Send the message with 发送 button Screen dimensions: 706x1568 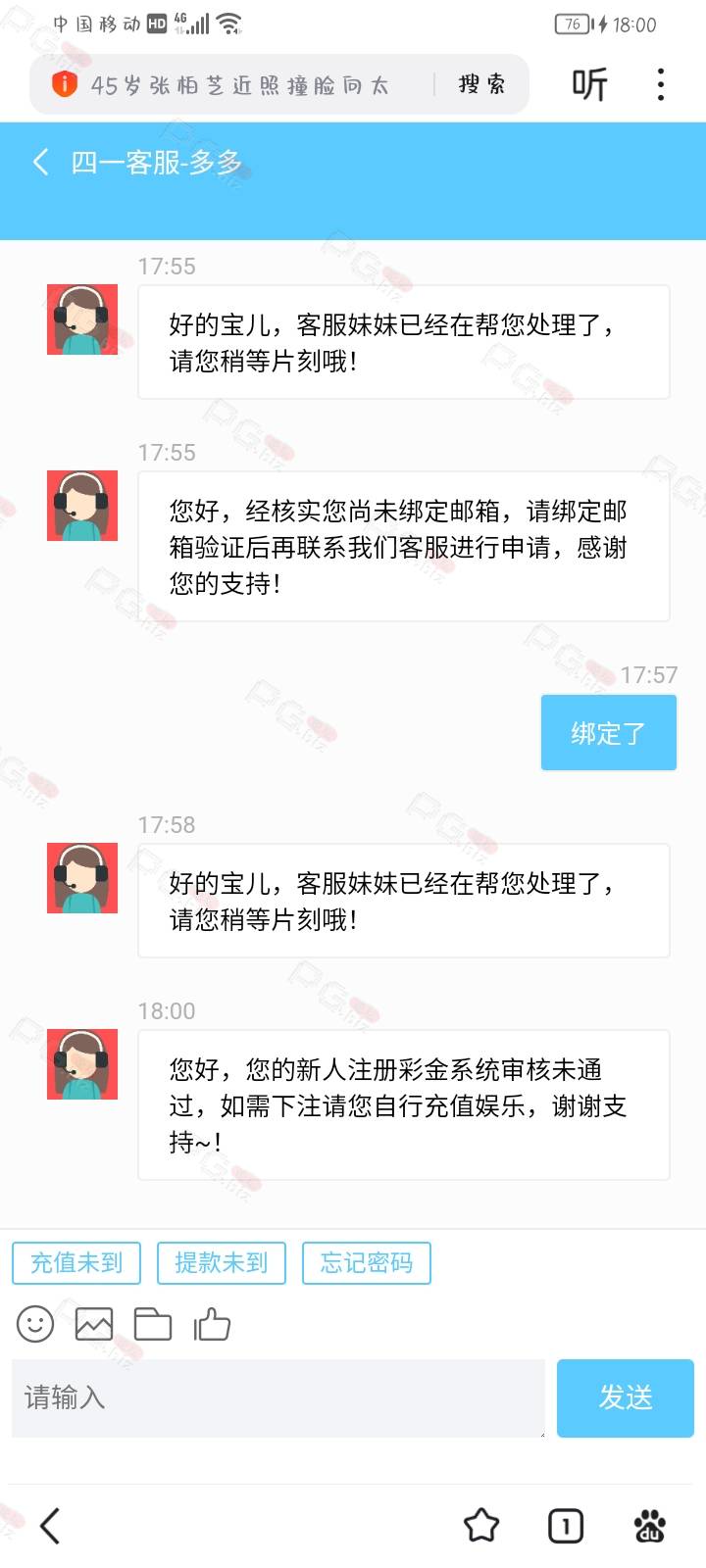click(626, 1397)
